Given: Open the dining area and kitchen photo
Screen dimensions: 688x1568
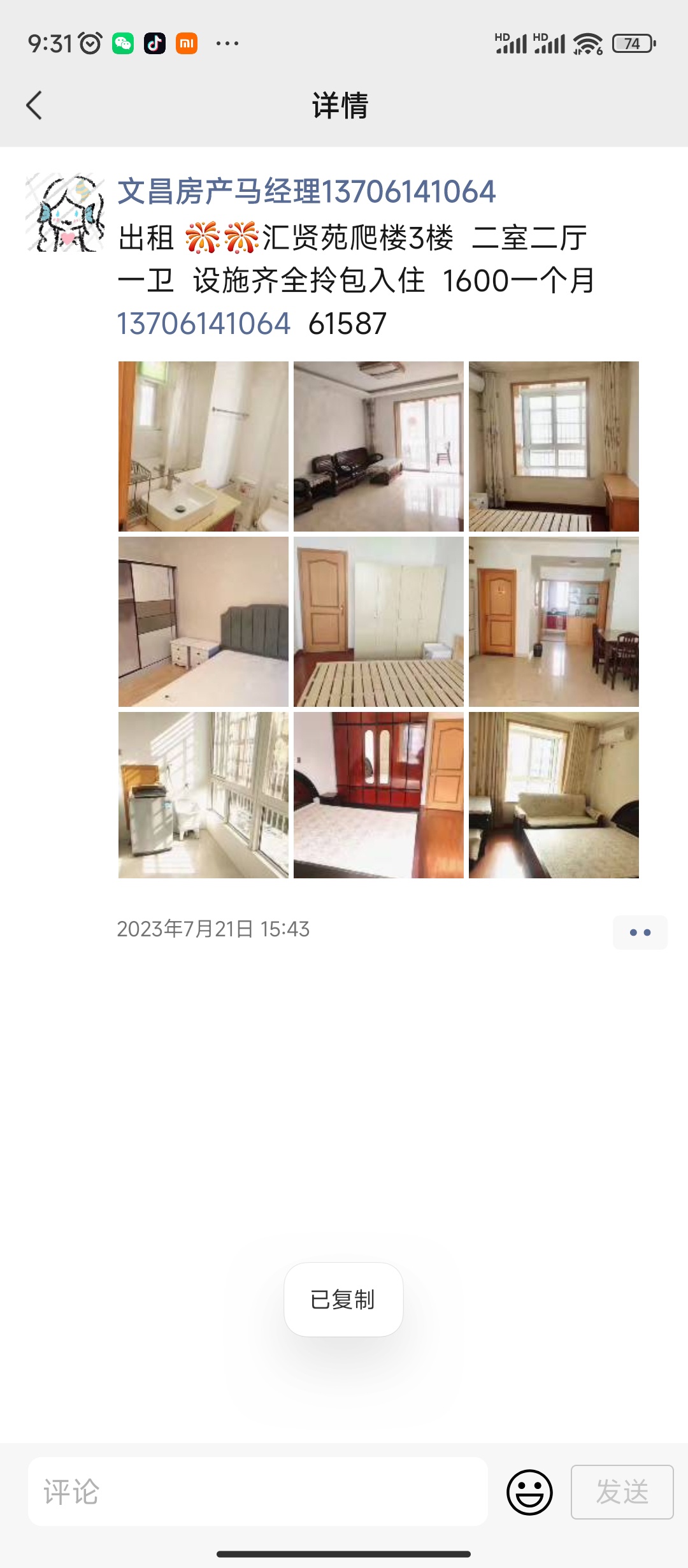Looking at the screenshot, I should [554, 621].
